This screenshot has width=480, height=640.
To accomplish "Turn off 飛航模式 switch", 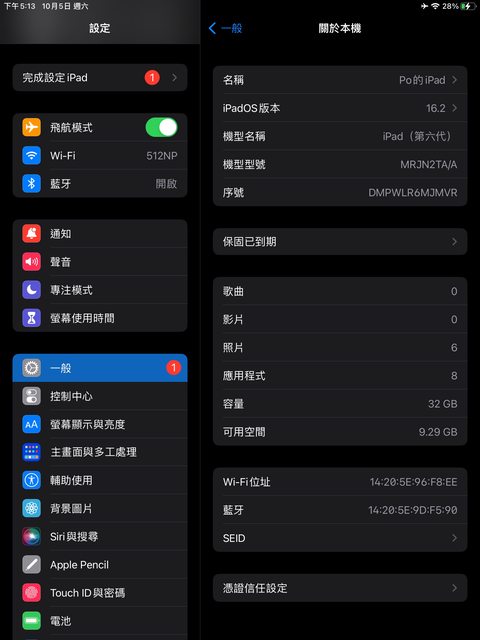I will 162,127.
